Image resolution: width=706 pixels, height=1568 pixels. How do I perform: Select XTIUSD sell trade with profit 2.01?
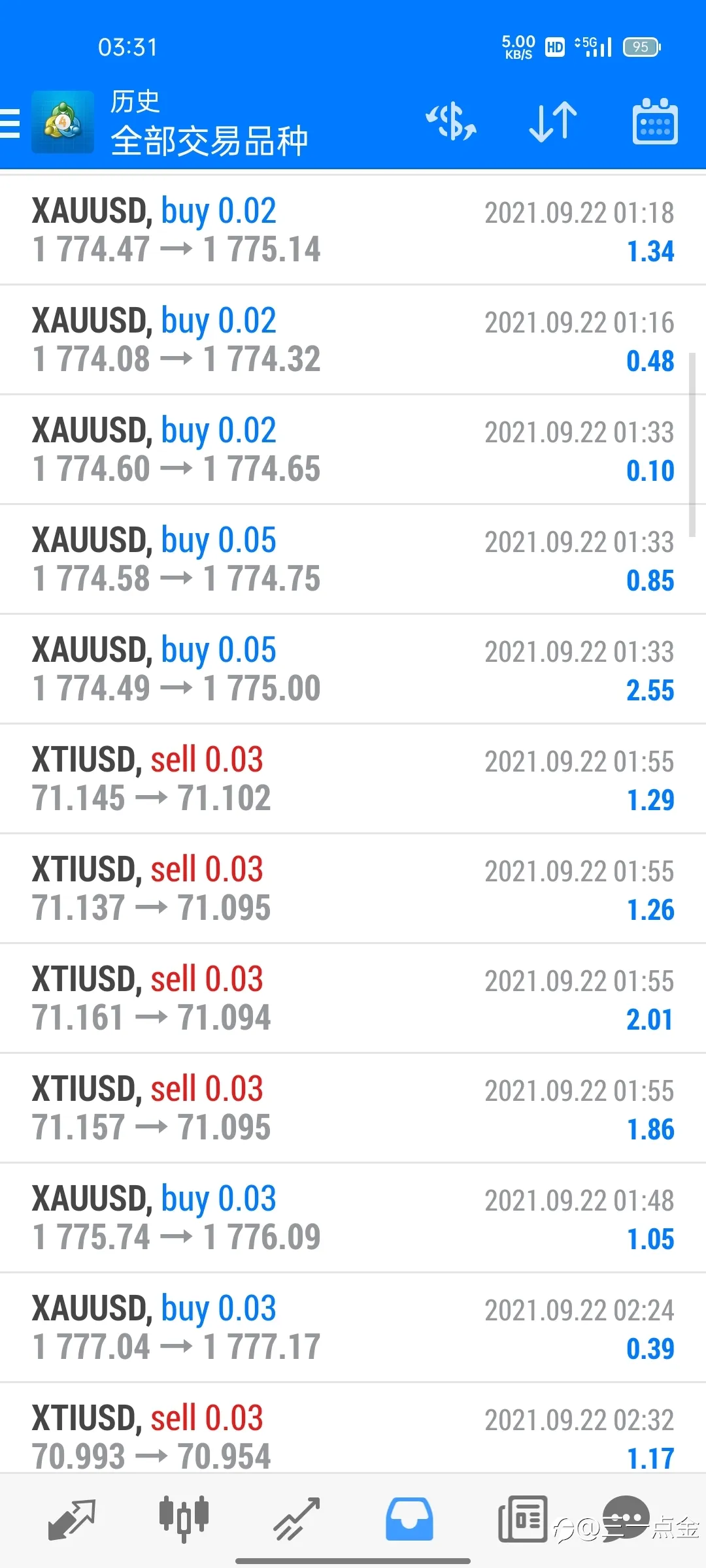tap(353, 998)
